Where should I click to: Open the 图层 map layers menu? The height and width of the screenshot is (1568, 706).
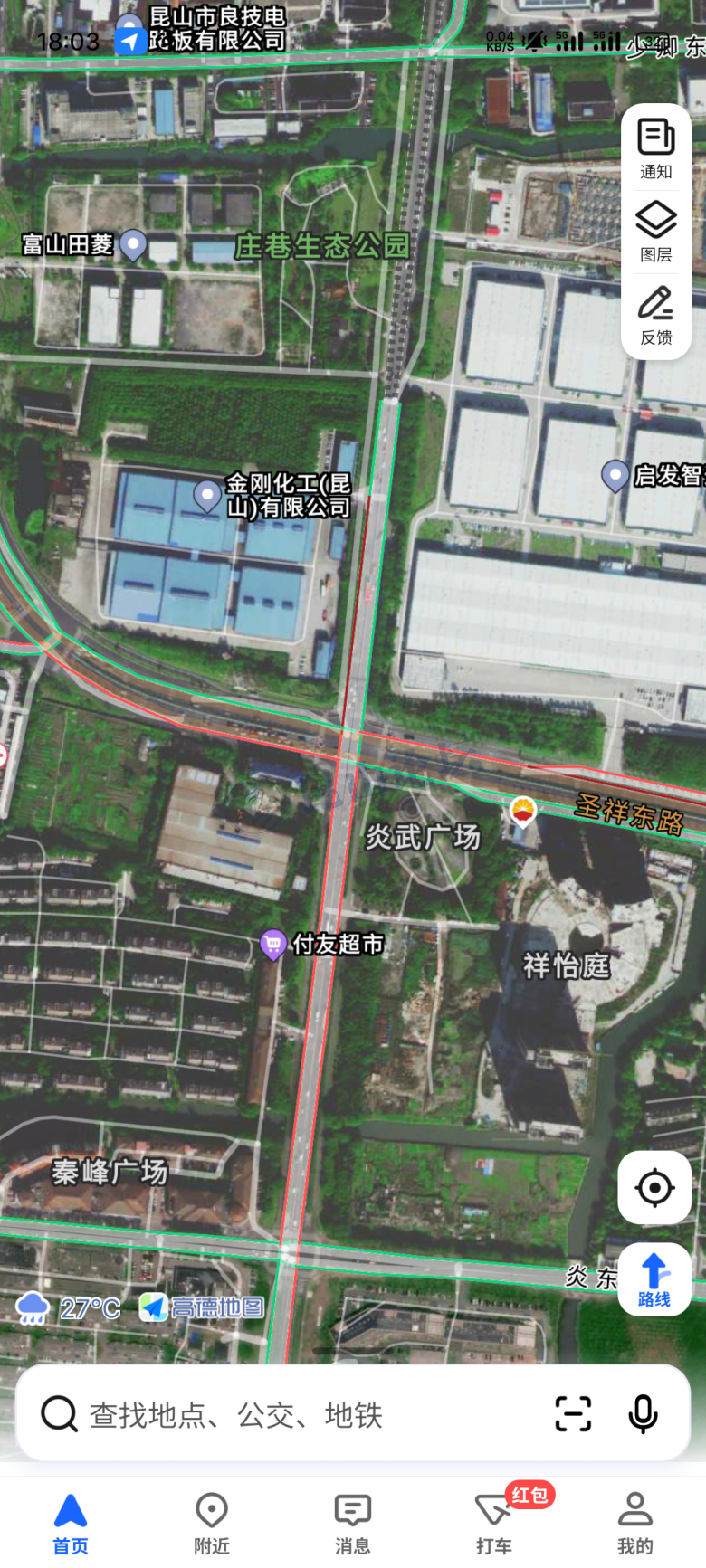tap(656, 231)
